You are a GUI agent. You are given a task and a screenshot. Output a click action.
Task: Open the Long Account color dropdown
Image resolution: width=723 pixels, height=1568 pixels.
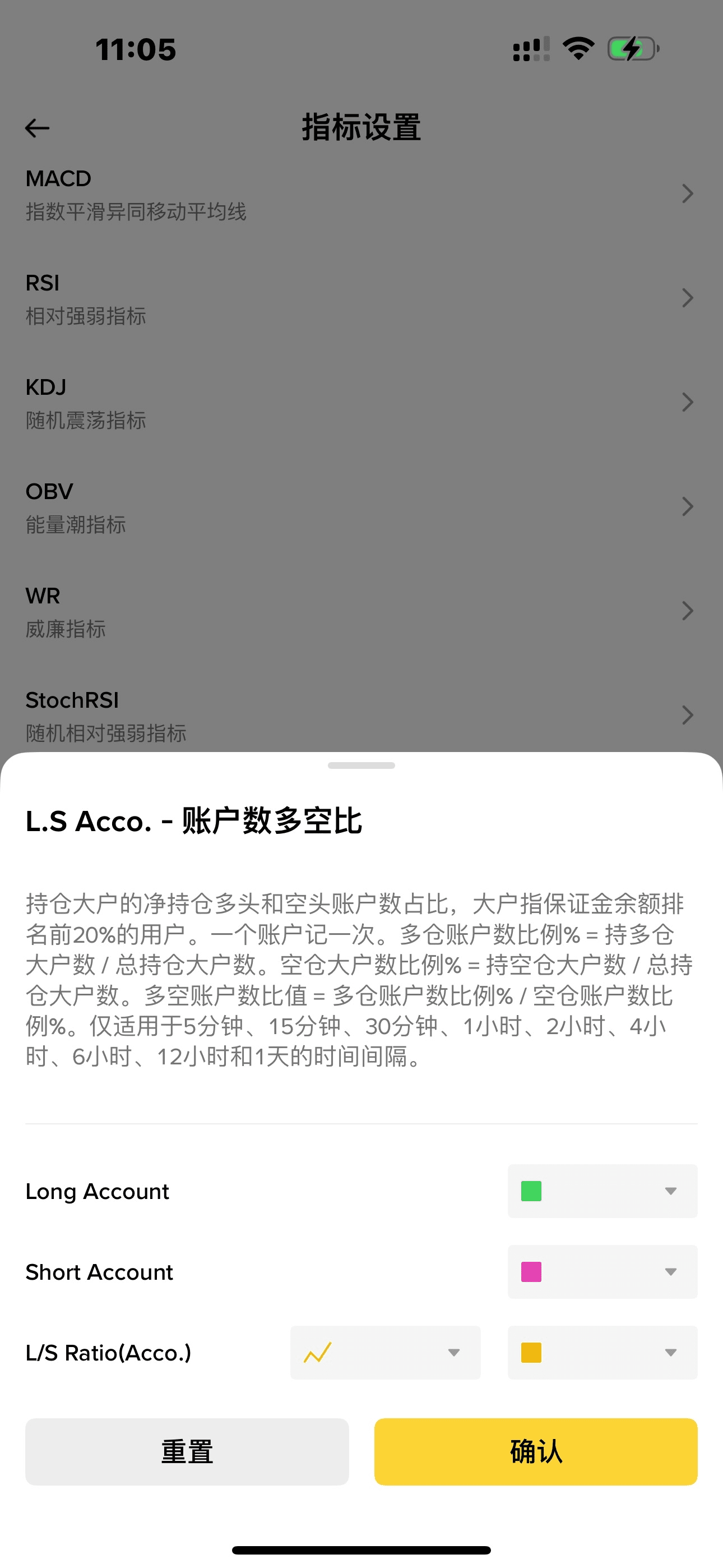602,1191
